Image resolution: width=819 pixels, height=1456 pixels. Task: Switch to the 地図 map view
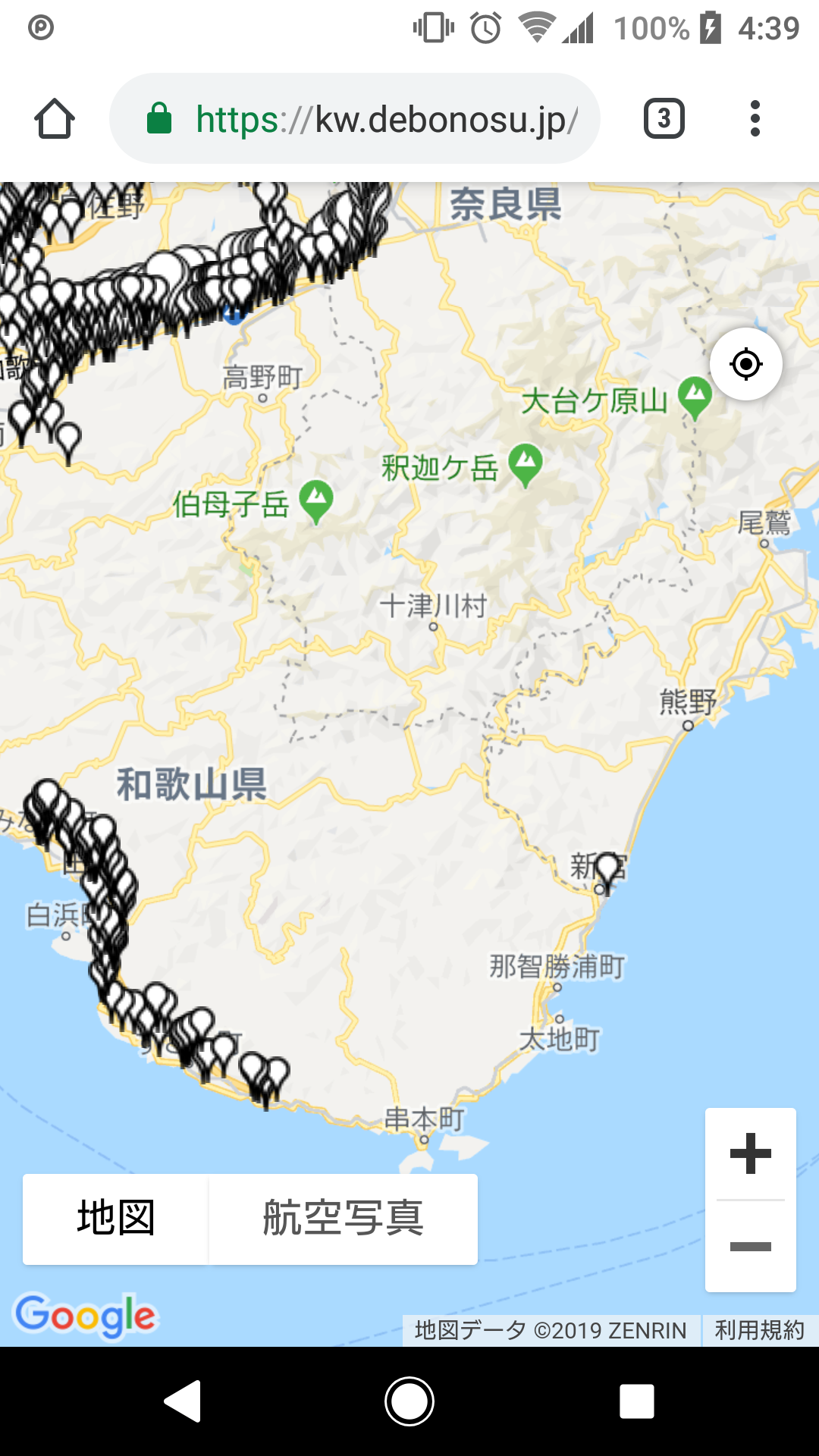(115, 1219)
